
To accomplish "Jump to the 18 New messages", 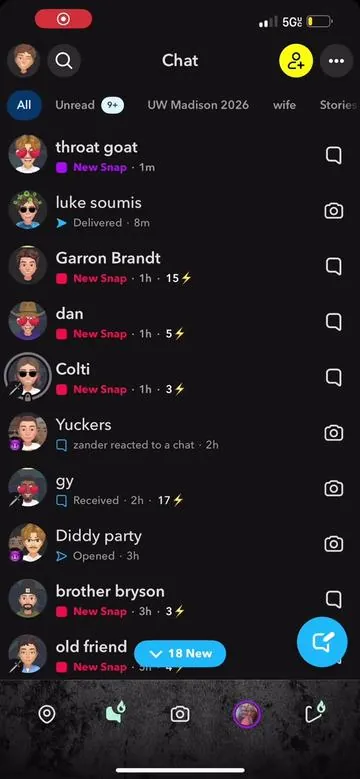I will 180,653.
